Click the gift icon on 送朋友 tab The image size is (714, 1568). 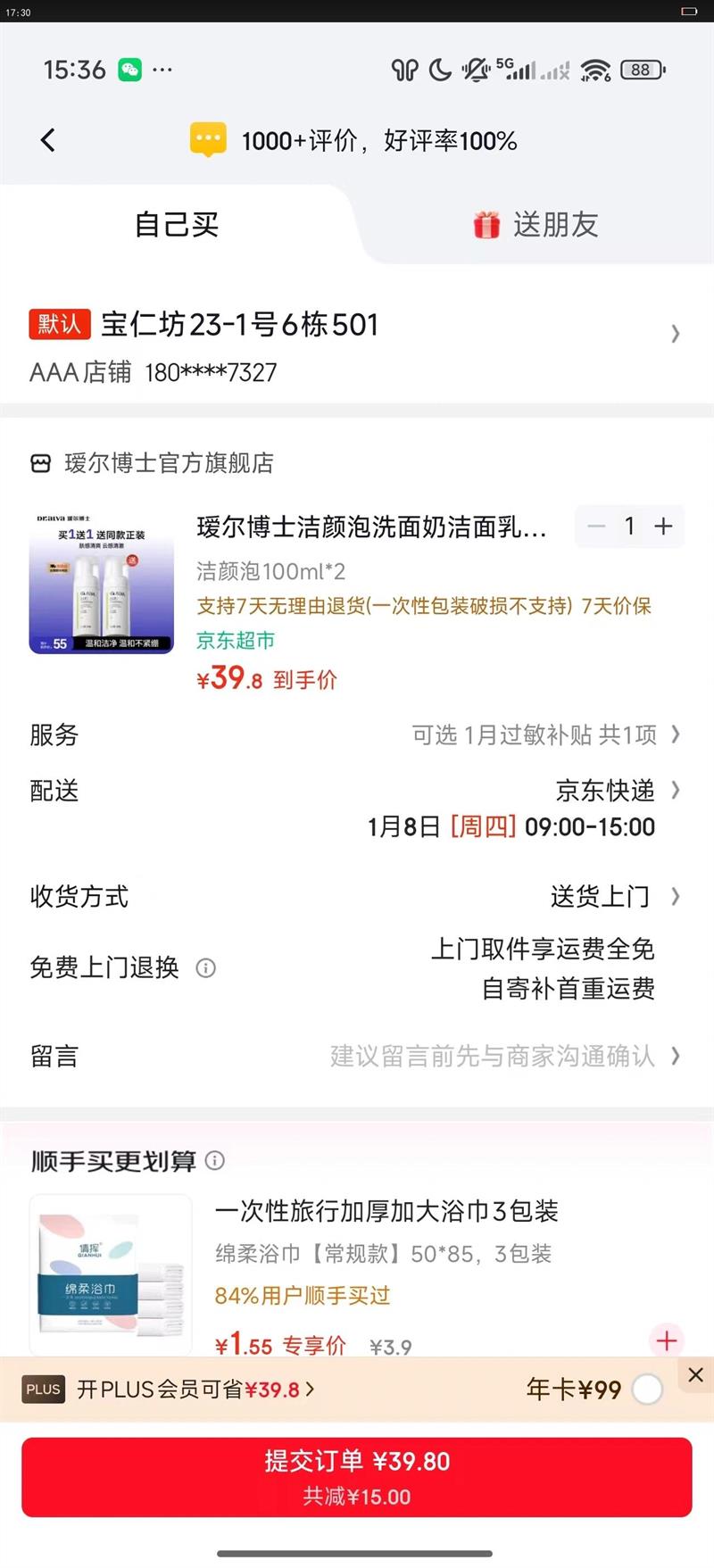tap(486, 225)
